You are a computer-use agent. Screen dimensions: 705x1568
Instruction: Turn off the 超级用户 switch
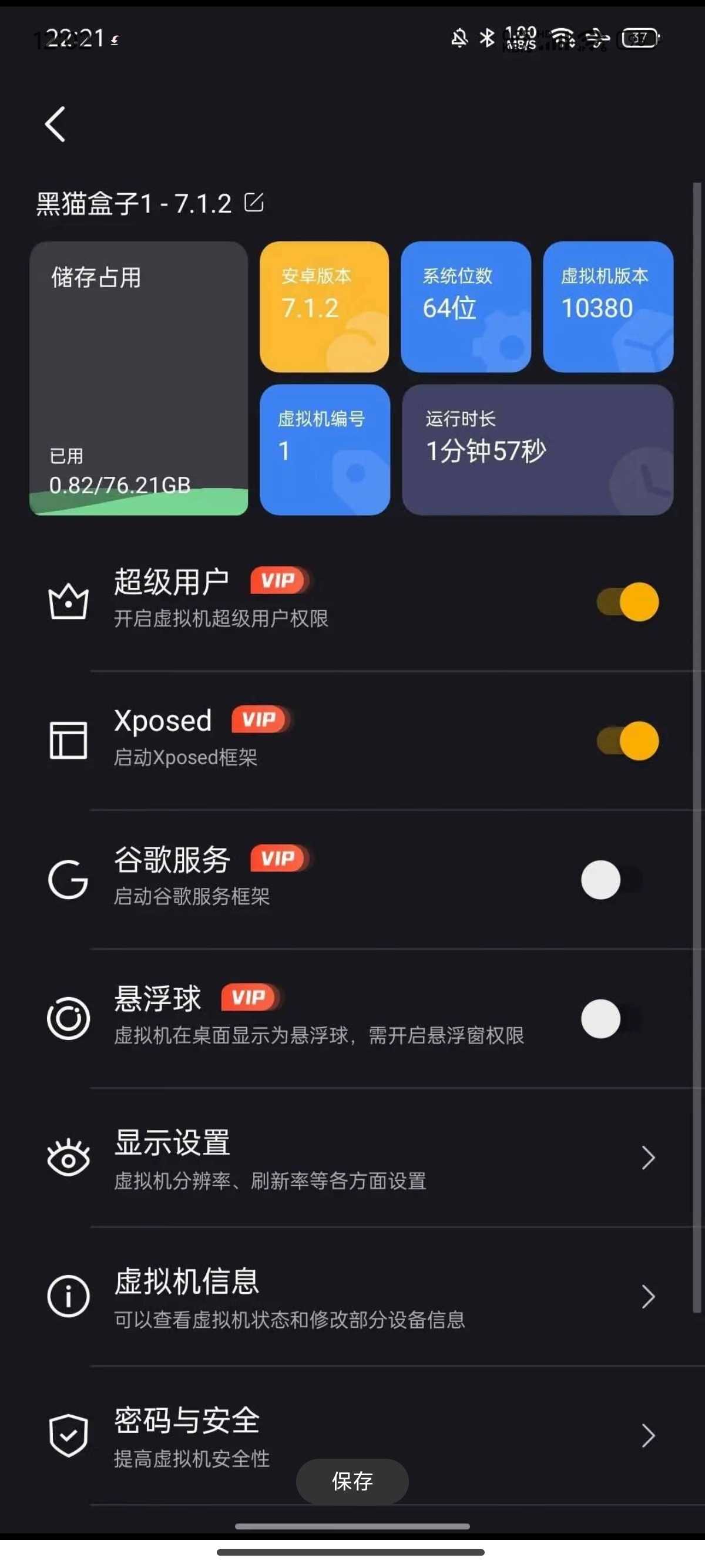tap(627, 602)
